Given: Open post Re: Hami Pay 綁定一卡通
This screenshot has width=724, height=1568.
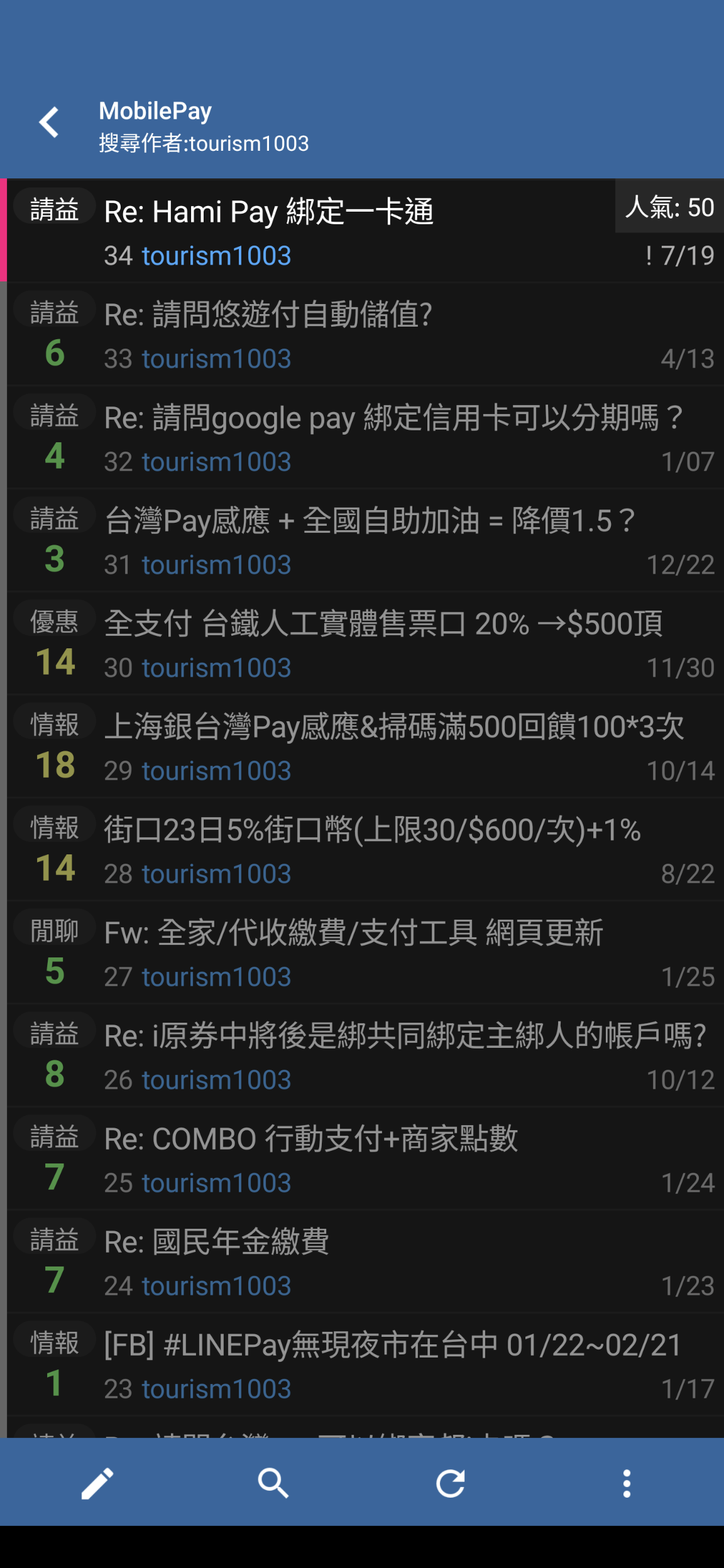Looking at the screenshot, I should tap(365, 231).
